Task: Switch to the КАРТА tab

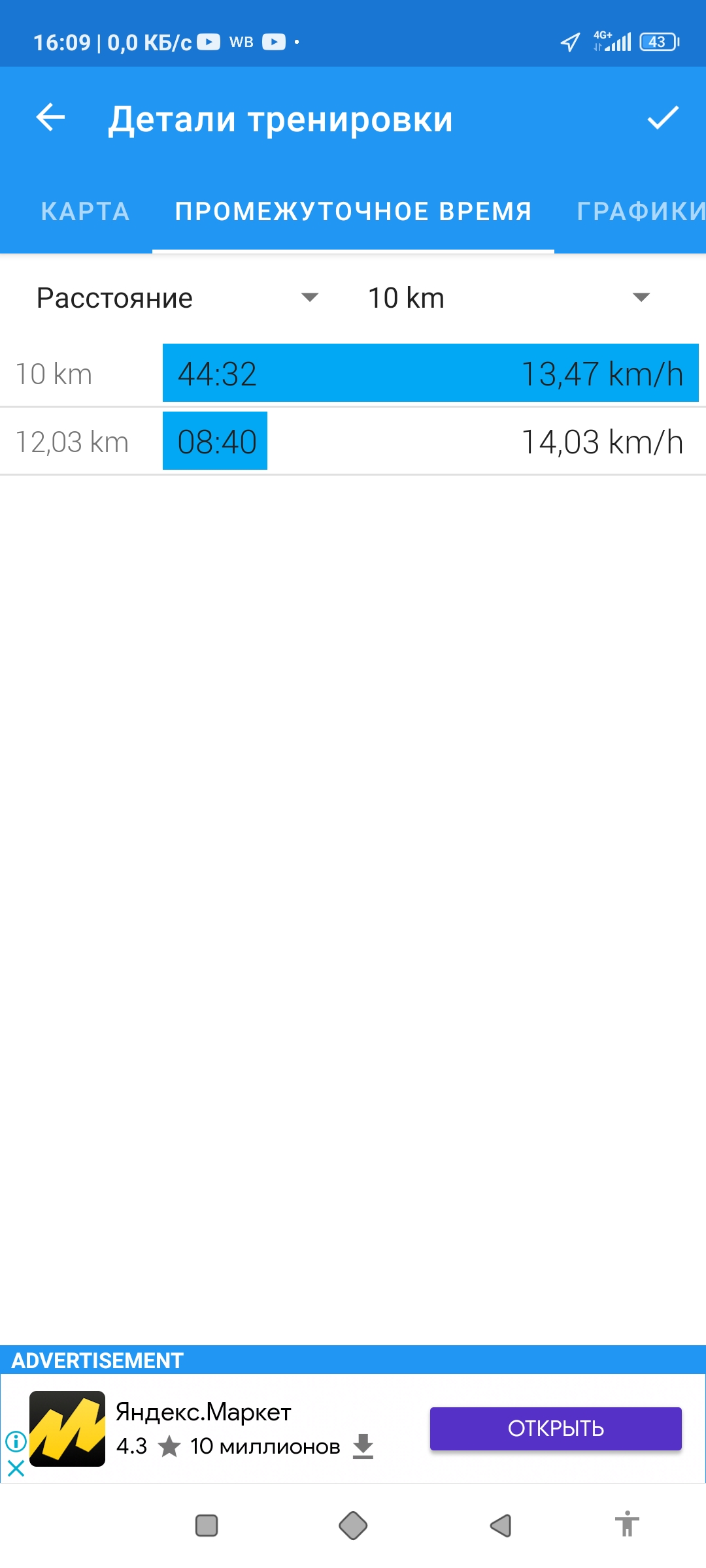Action: [x=85, y=212]
